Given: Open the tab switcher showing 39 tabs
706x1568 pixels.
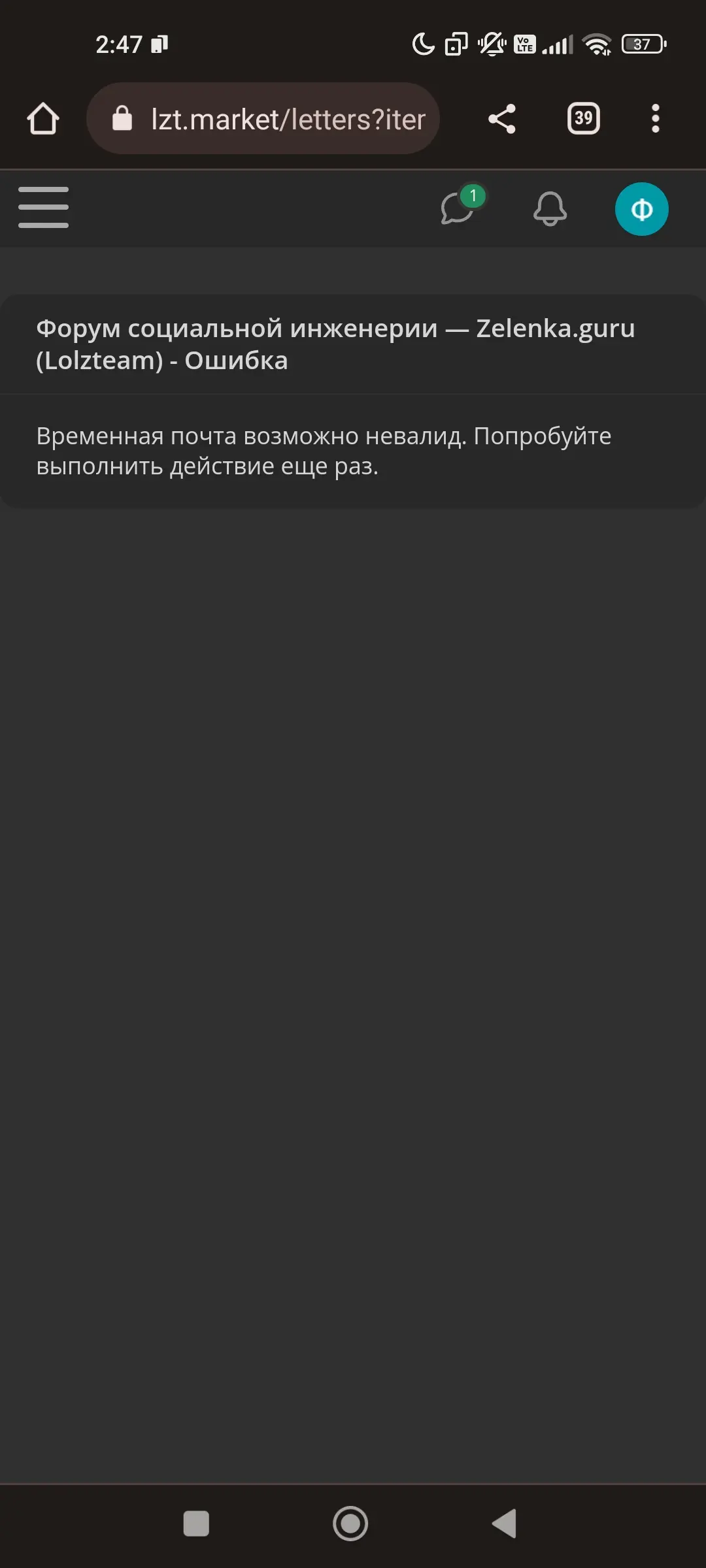Looking at the screenshot, I should click(x=584, y=118).
